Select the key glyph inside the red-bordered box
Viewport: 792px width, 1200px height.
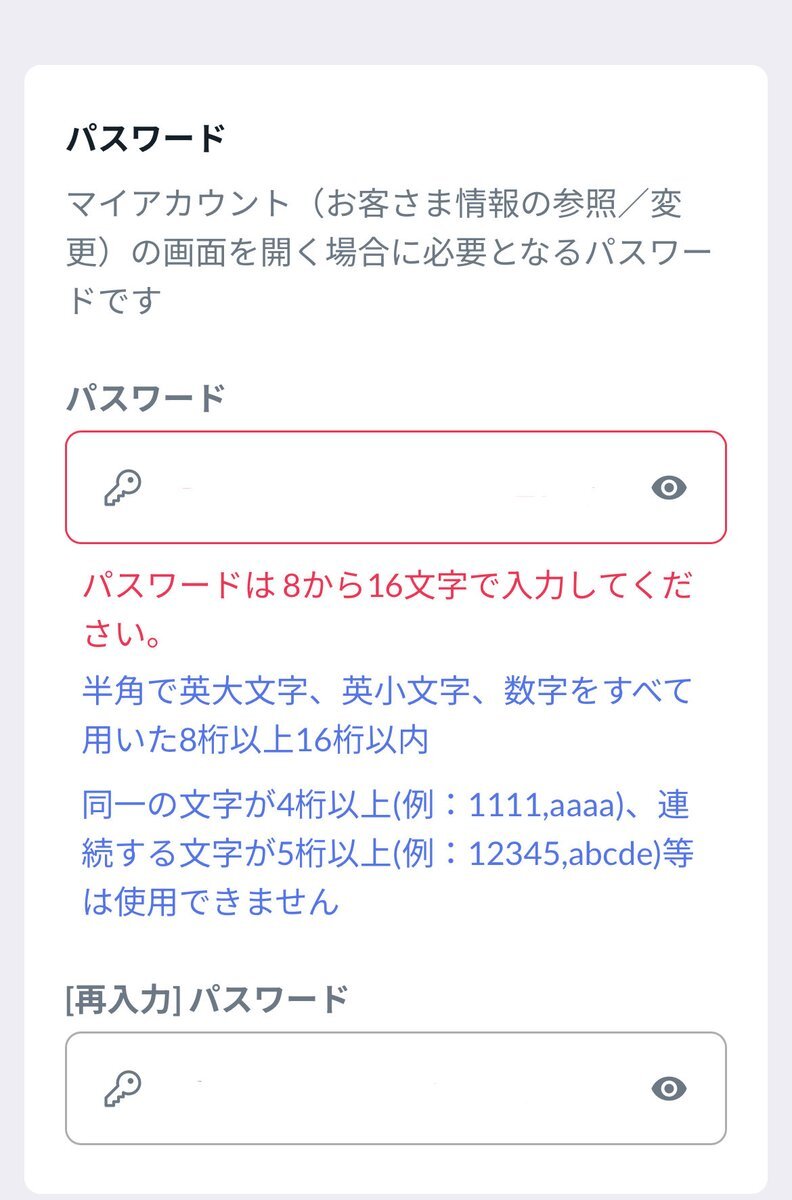pyautogui.click(x=122, y=487)
